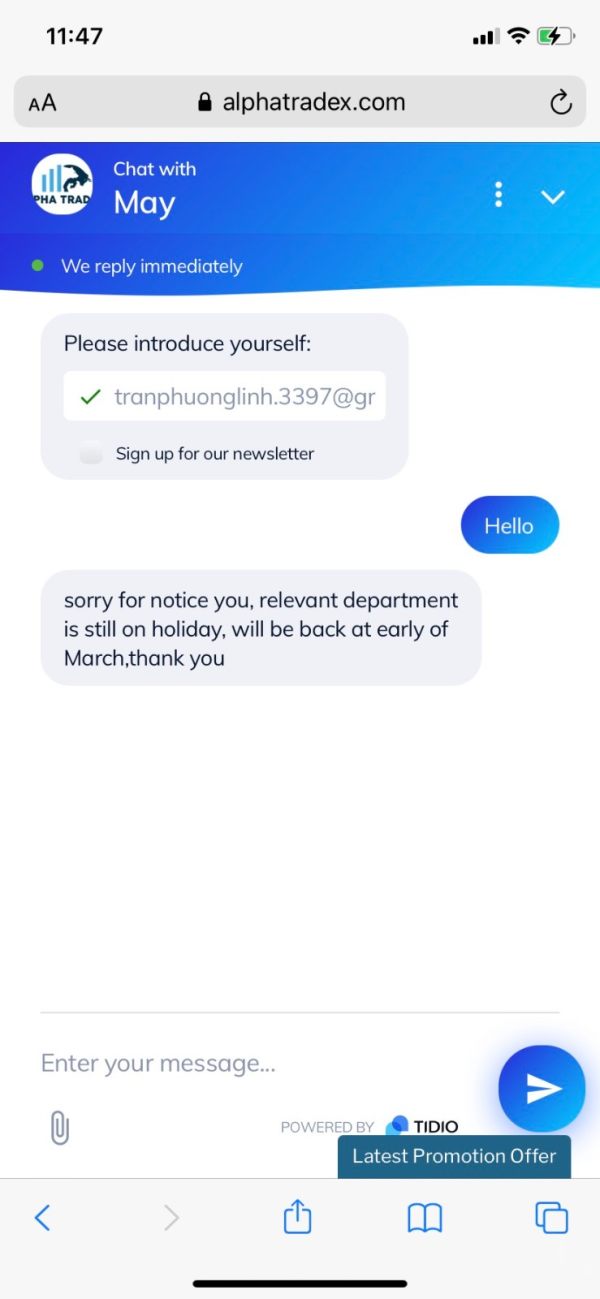Open the AA reader and text size menu
600x1299 pixels.
43,102
